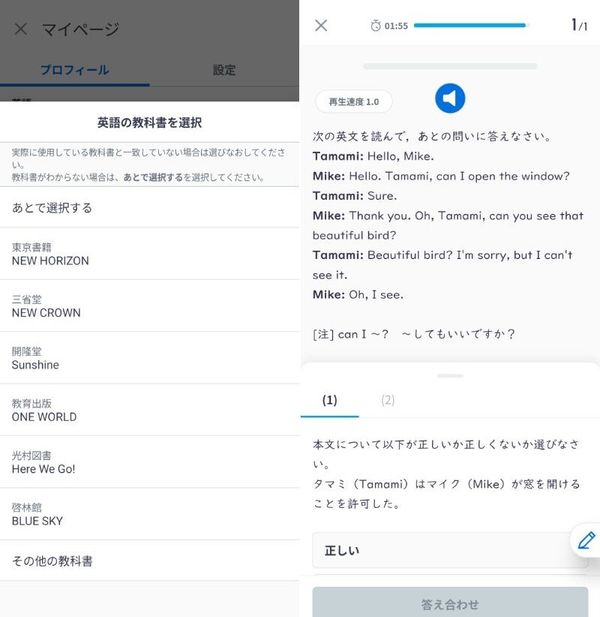Switch to question (2) tab
The width and height of the screenshot is (600, 617).
tap(388, 400)
